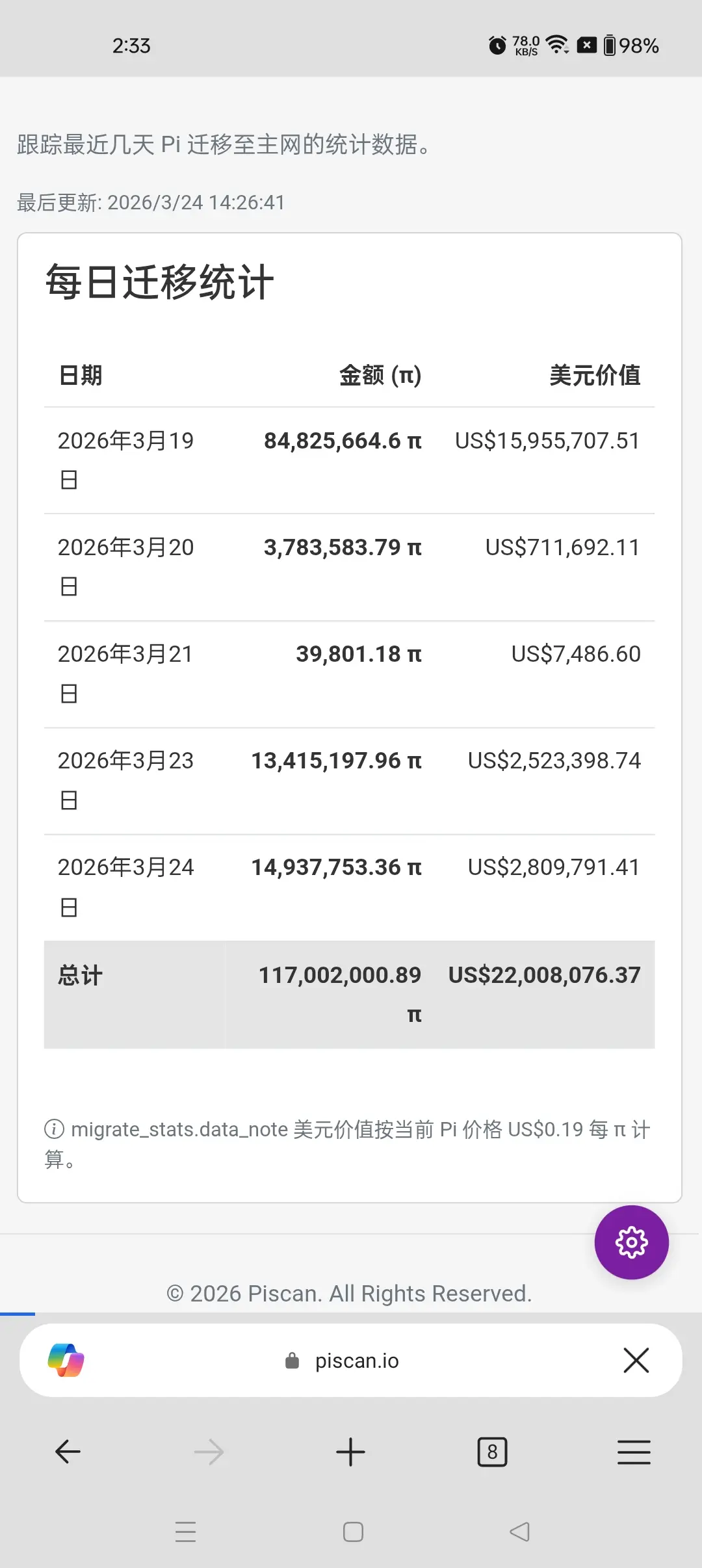Go to the system home screen

pyautogui.click(x=353, y=1532)
